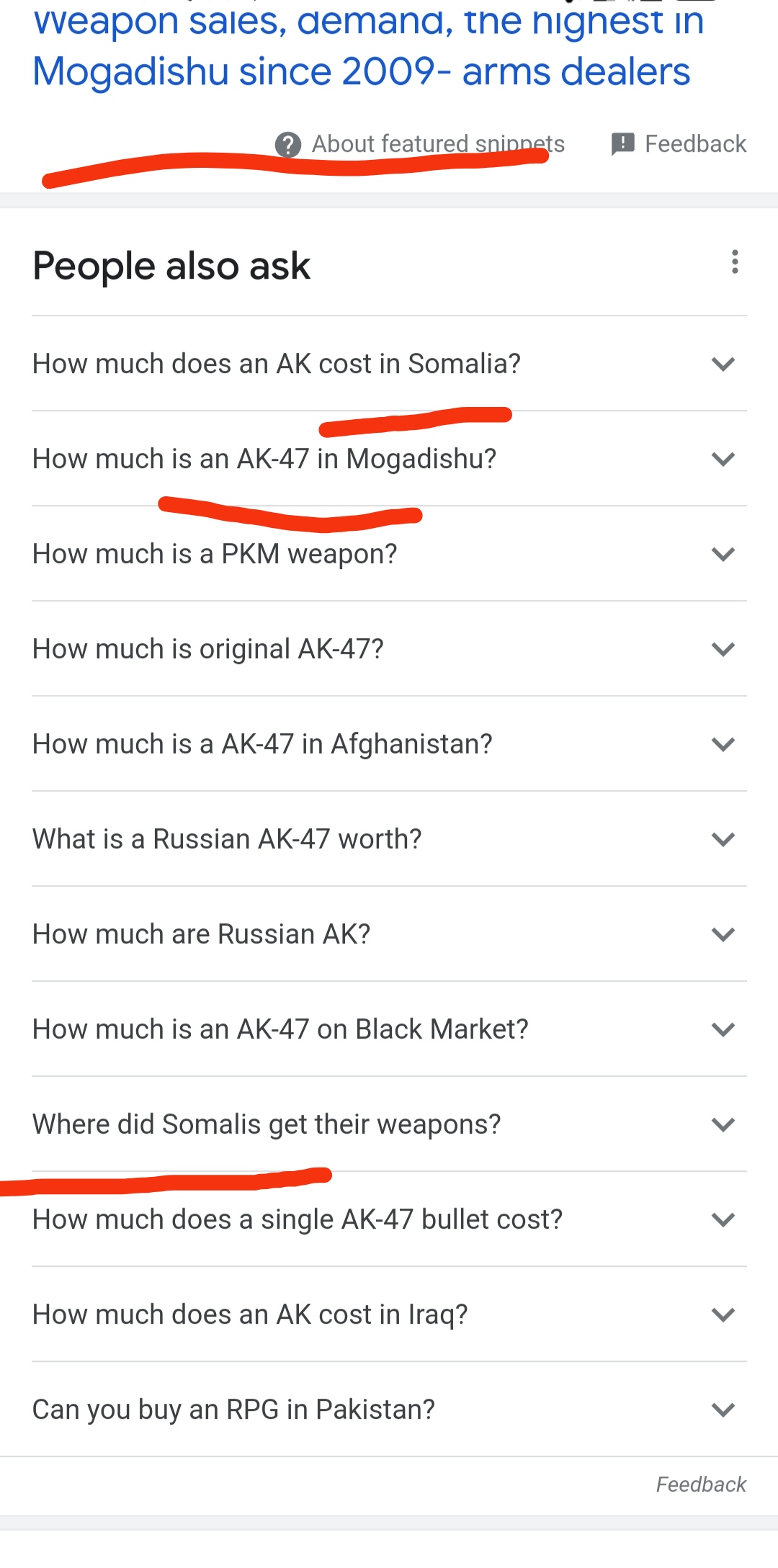Tap the italic Feedback link below the questions
778x1568 pixels.
701,1484
